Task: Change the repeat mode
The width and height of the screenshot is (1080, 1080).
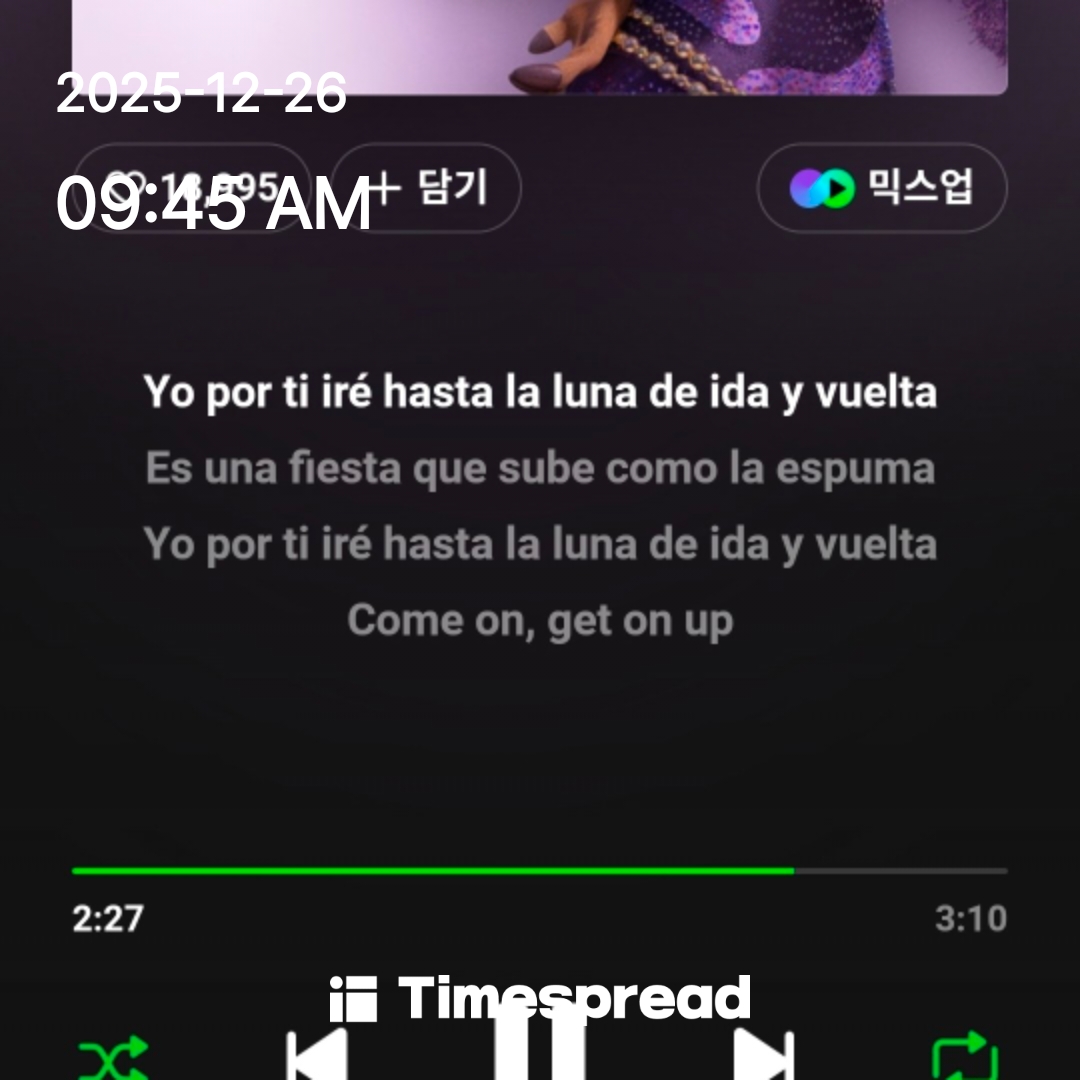Action: [965, 1058]
